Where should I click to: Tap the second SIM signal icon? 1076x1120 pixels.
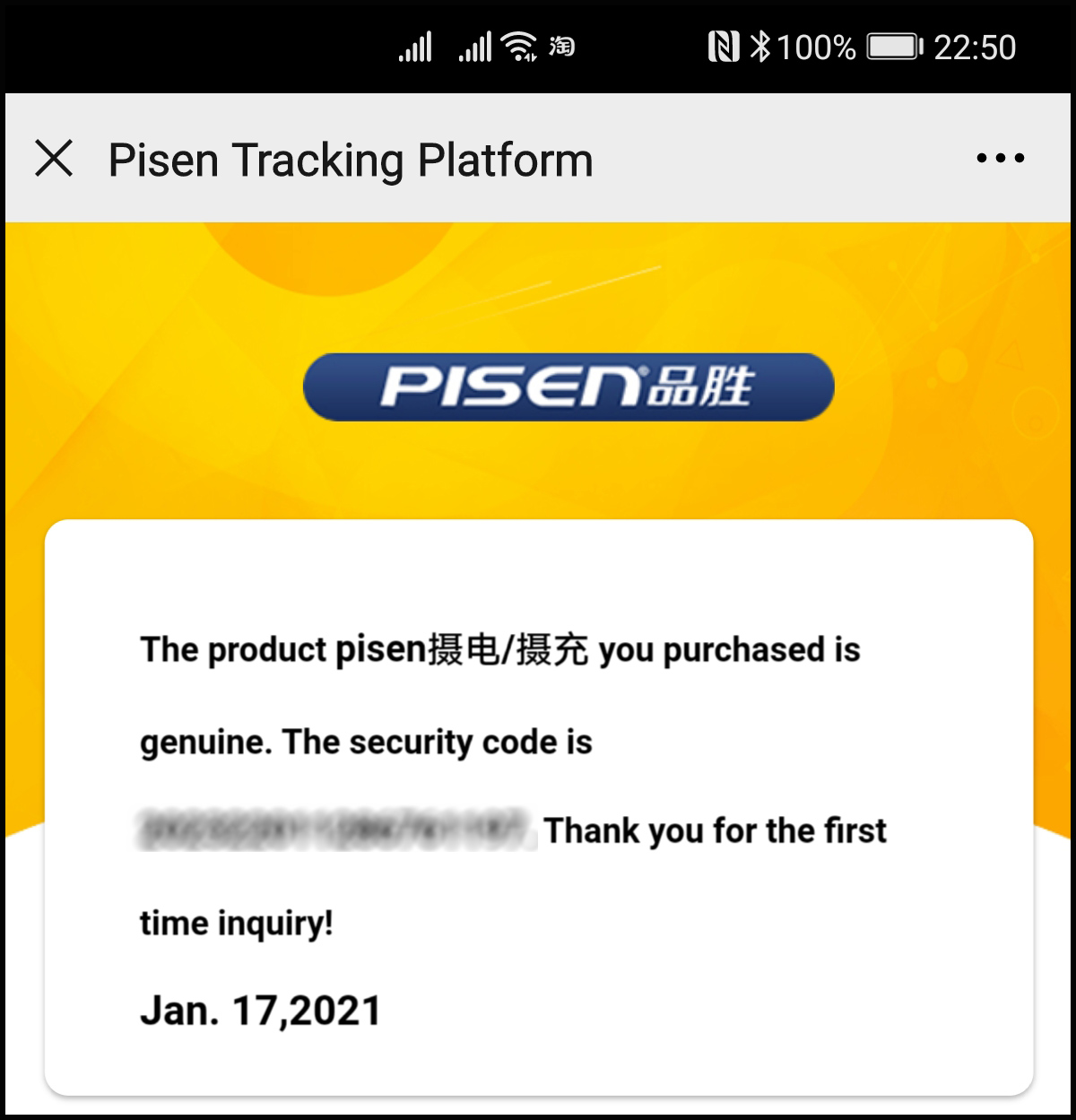(476, 47)
